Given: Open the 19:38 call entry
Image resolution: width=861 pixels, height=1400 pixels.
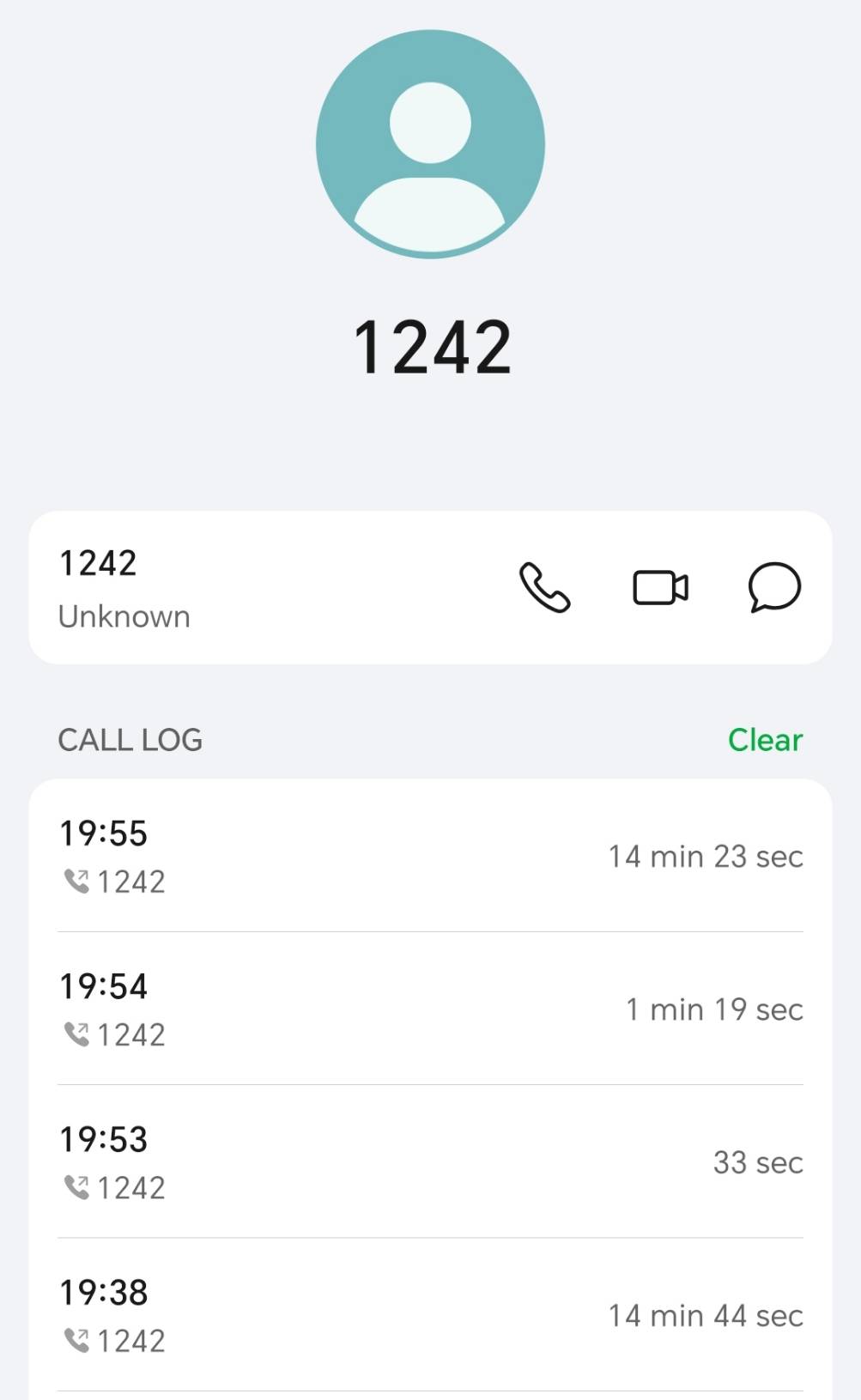Looking at the screenshot, I should tap(430, 1315).
